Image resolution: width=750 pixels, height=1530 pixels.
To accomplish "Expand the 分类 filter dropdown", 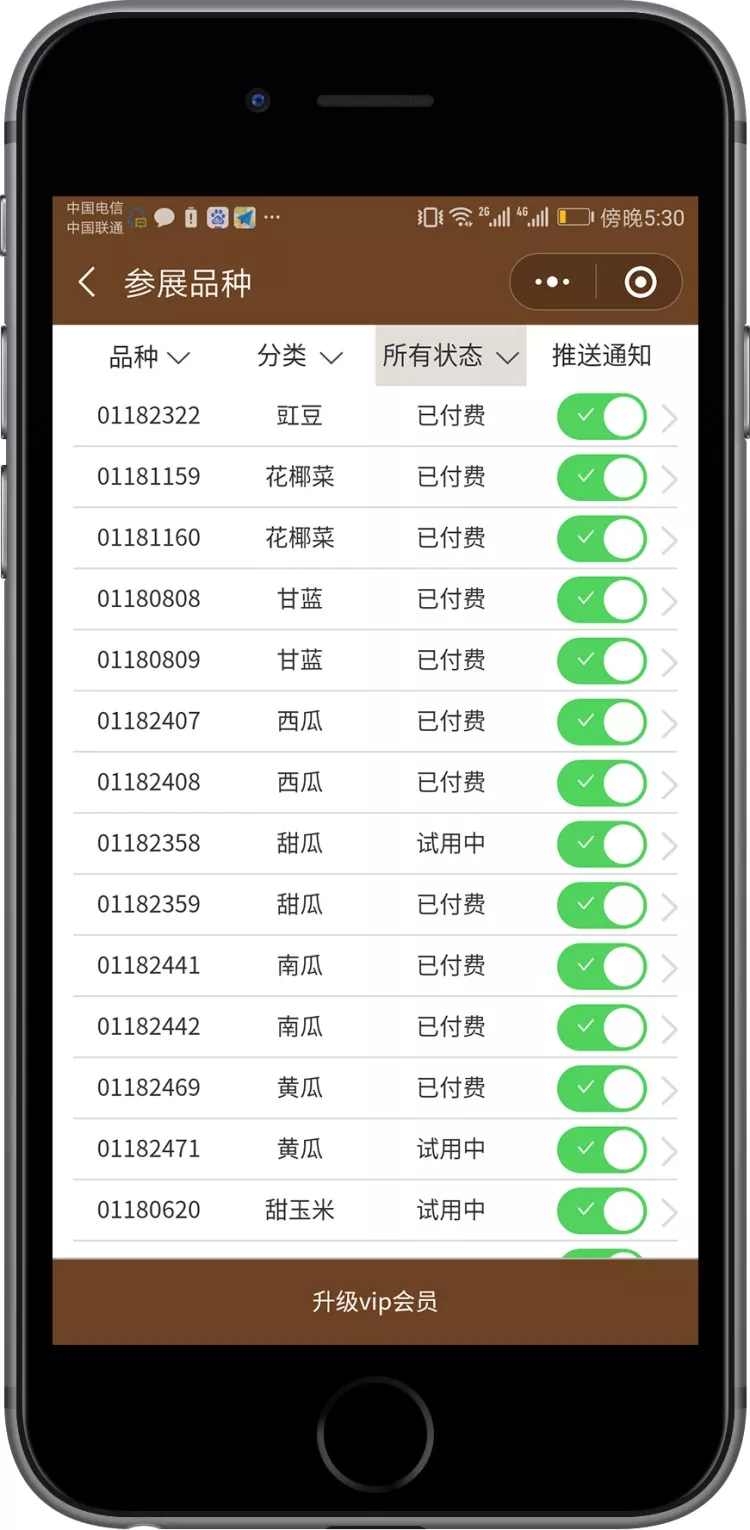I will pyautogui.click(x=299, y=357).
